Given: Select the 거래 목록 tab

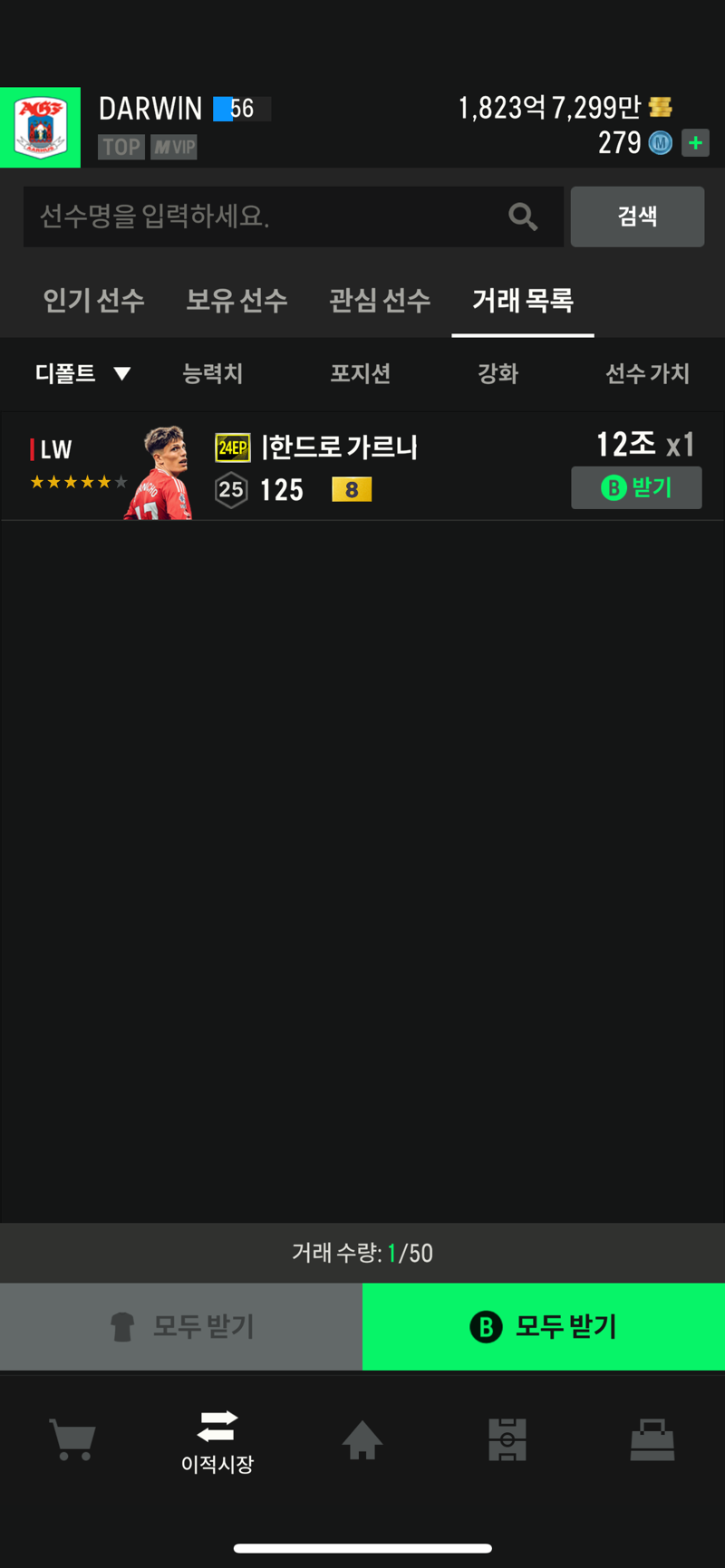Looking at the screenshot, I should coord(523,301).
